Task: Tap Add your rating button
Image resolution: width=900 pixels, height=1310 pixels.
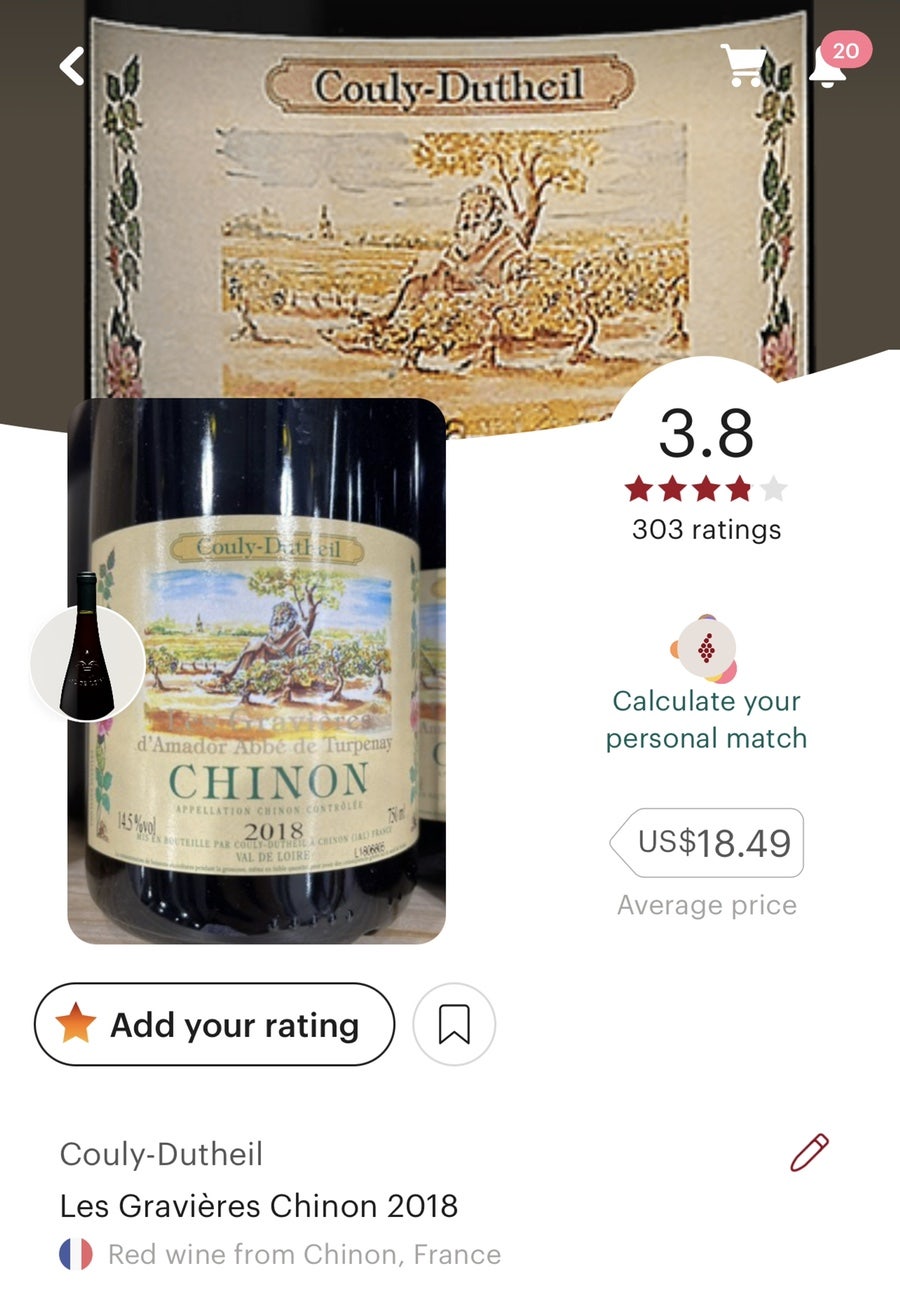Action: (215, 1025)
